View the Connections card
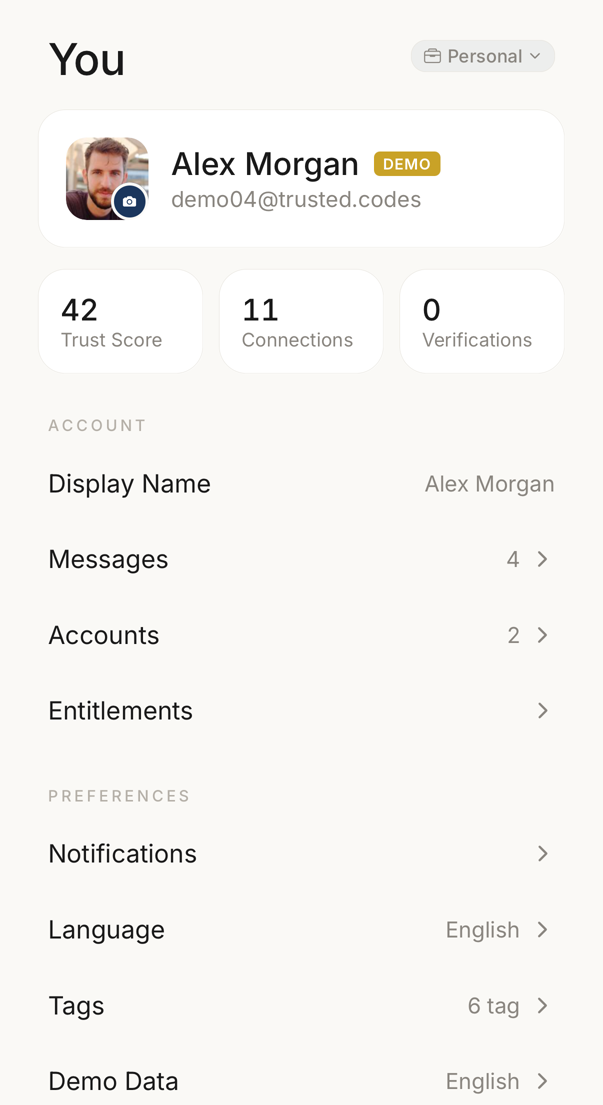 (x=302, y=321)
